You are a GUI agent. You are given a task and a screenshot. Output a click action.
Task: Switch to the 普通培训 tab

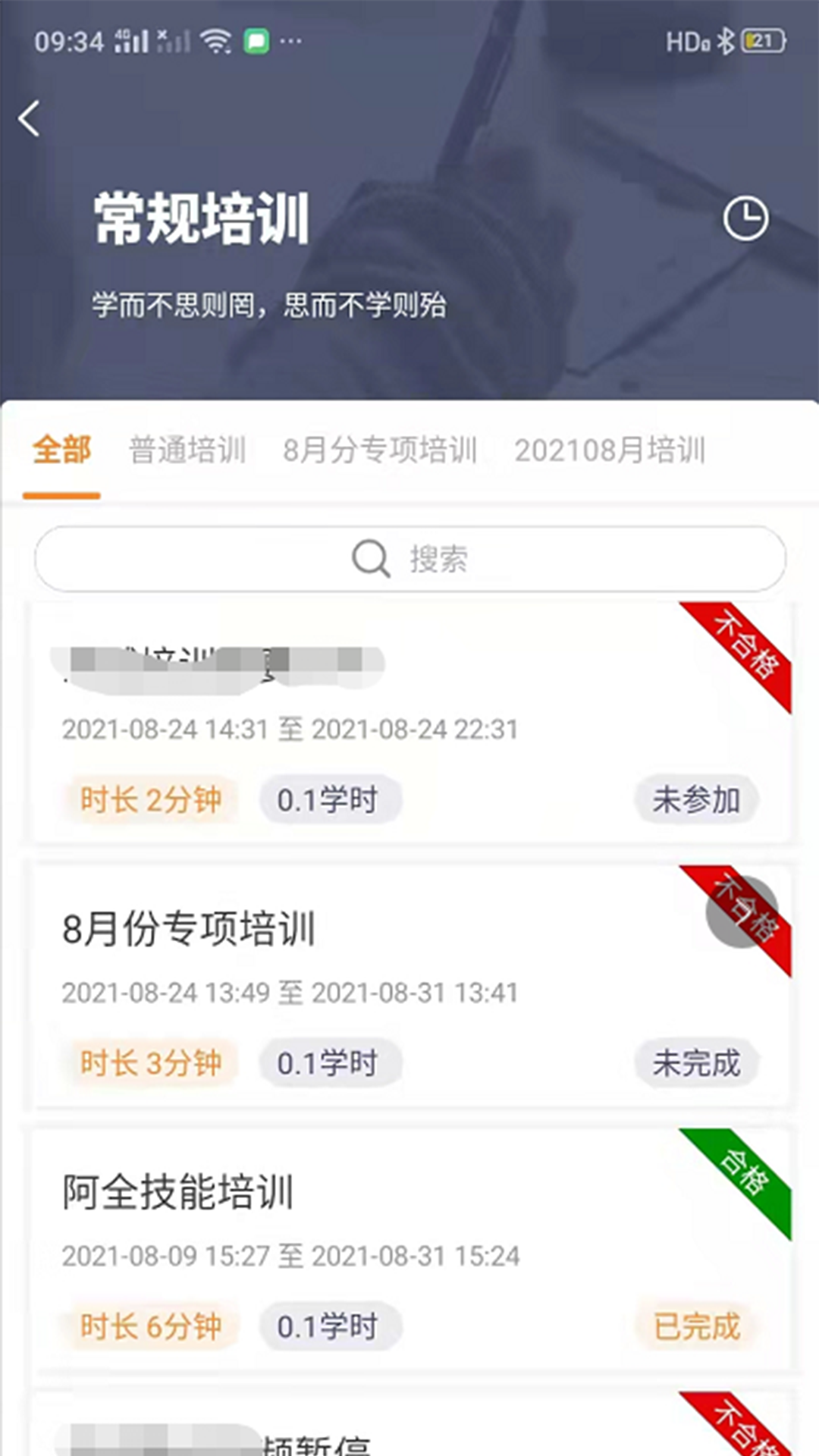pos(187,450)
